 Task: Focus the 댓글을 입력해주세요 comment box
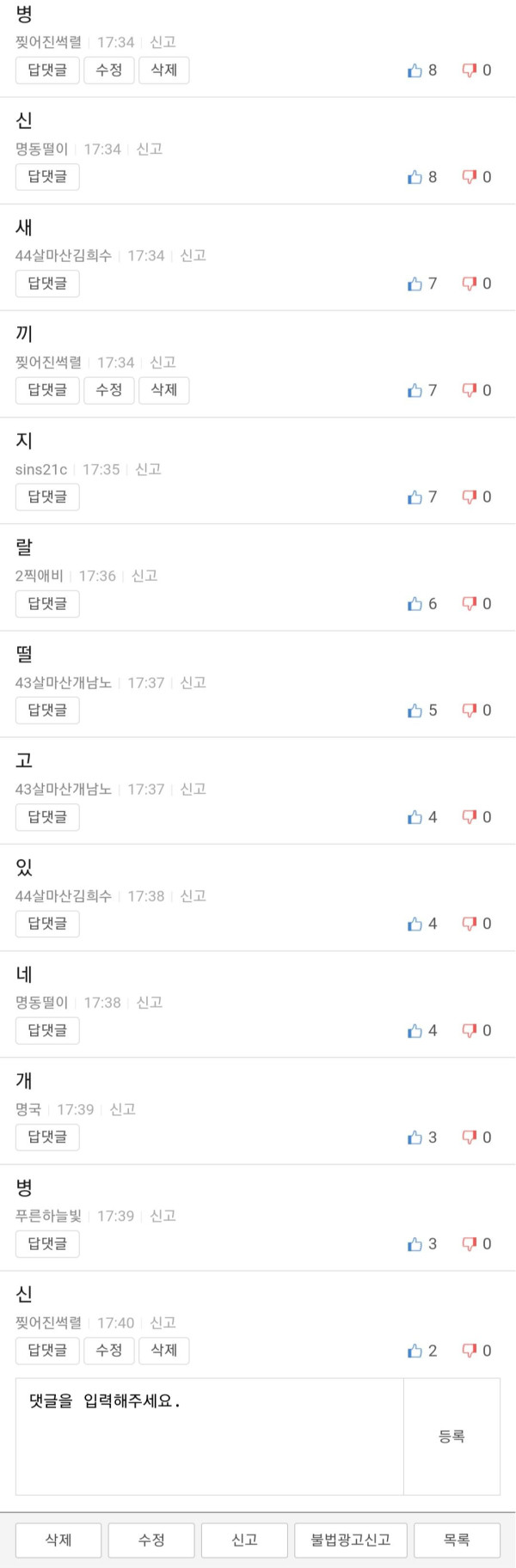click(x=209, y=1437)
